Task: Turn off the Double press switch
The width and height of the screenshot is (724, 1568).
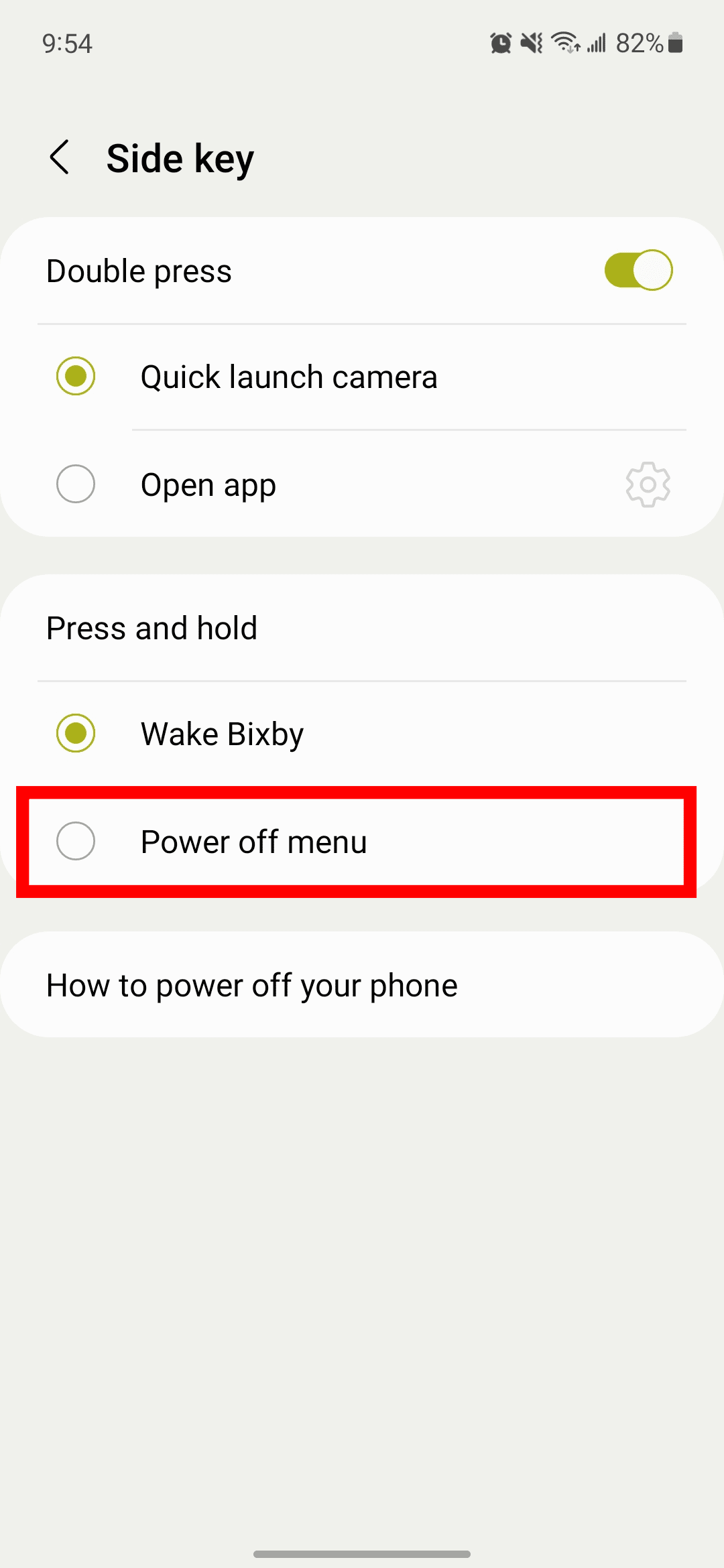Action: (x=638, y=271)
